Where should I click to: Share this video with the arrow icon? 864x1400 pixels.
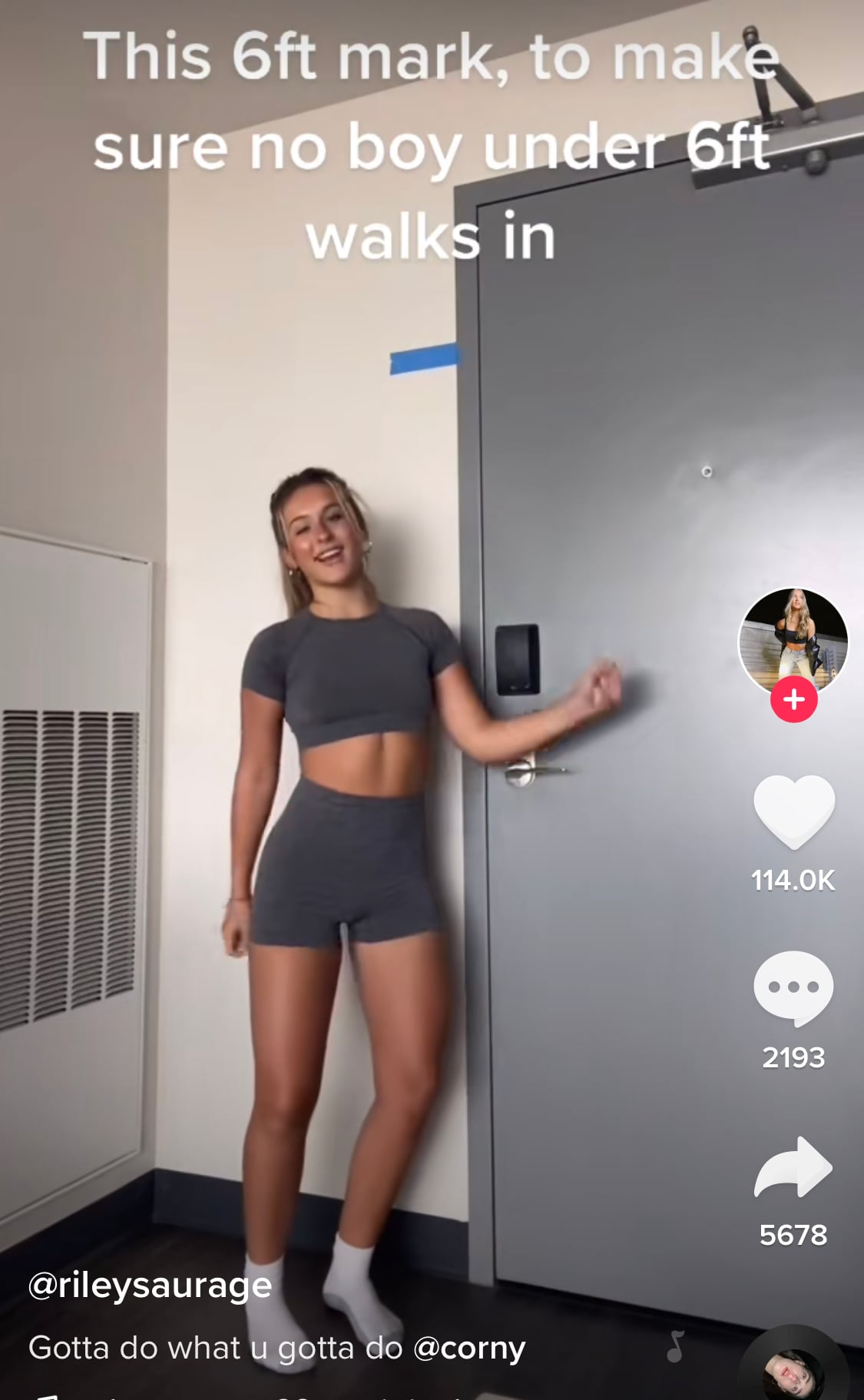click(x=793, y=1167)
